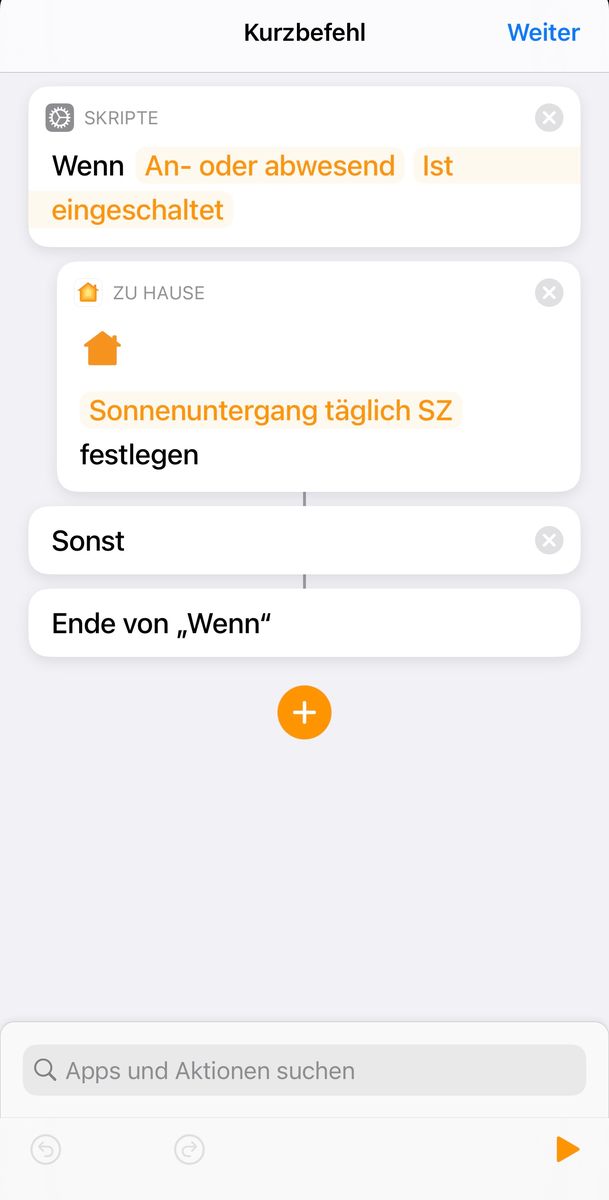Screen dimensions: 609x1200
Task: Change the 'An- oder abwesend' input variable
Action: (270, 166)
